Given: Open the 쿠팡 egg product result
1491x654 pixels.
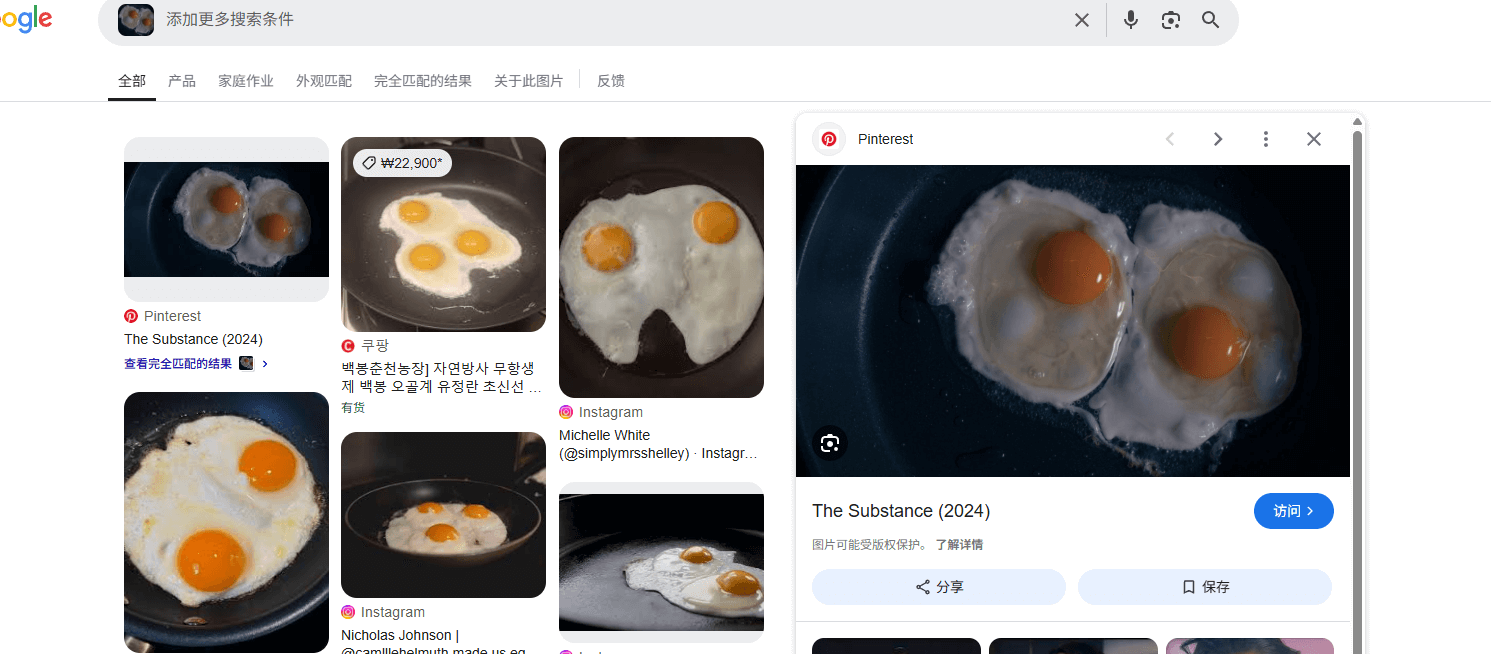Looking at the screenshot, I should [x=443, y=235].
